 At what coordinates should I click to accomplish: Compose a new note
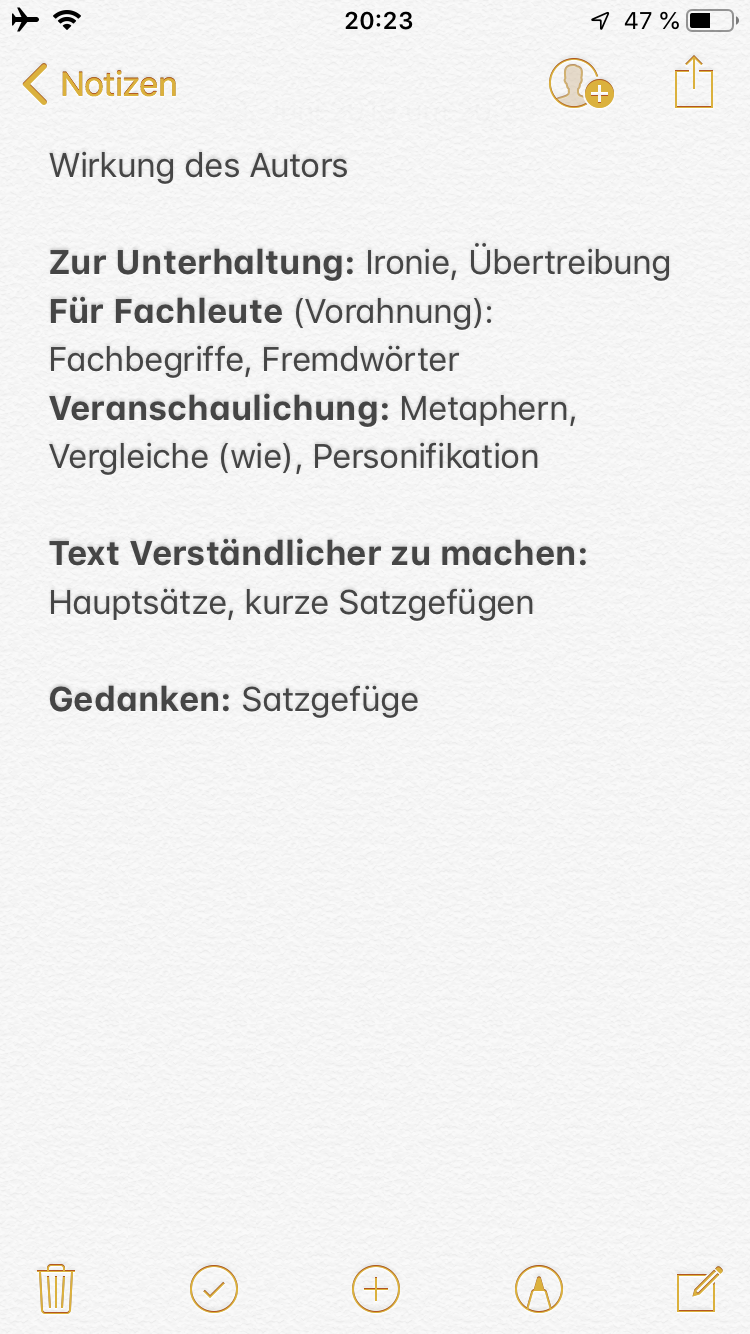699,1288
